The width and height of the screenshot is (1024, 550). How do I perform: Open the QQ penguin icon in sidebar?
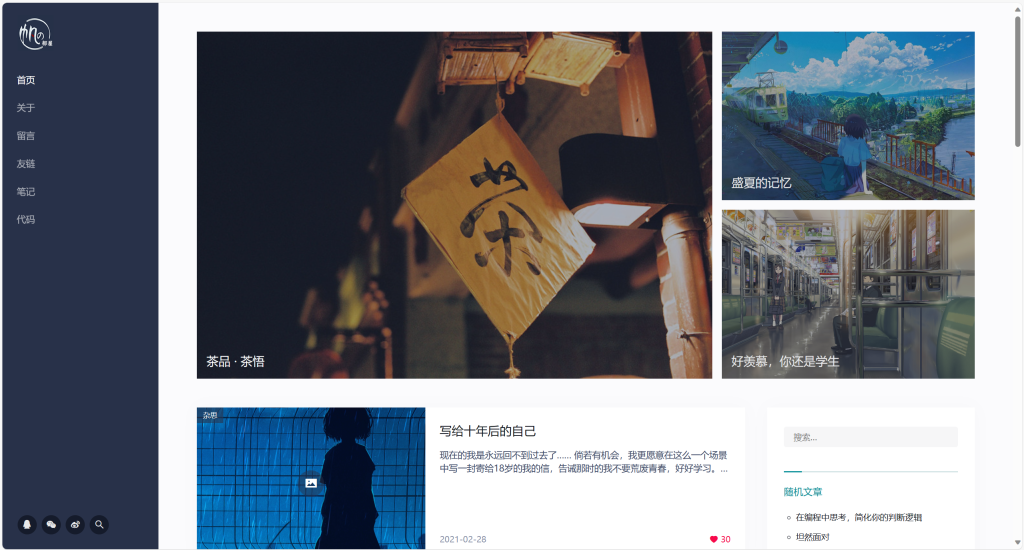(27, 524)
